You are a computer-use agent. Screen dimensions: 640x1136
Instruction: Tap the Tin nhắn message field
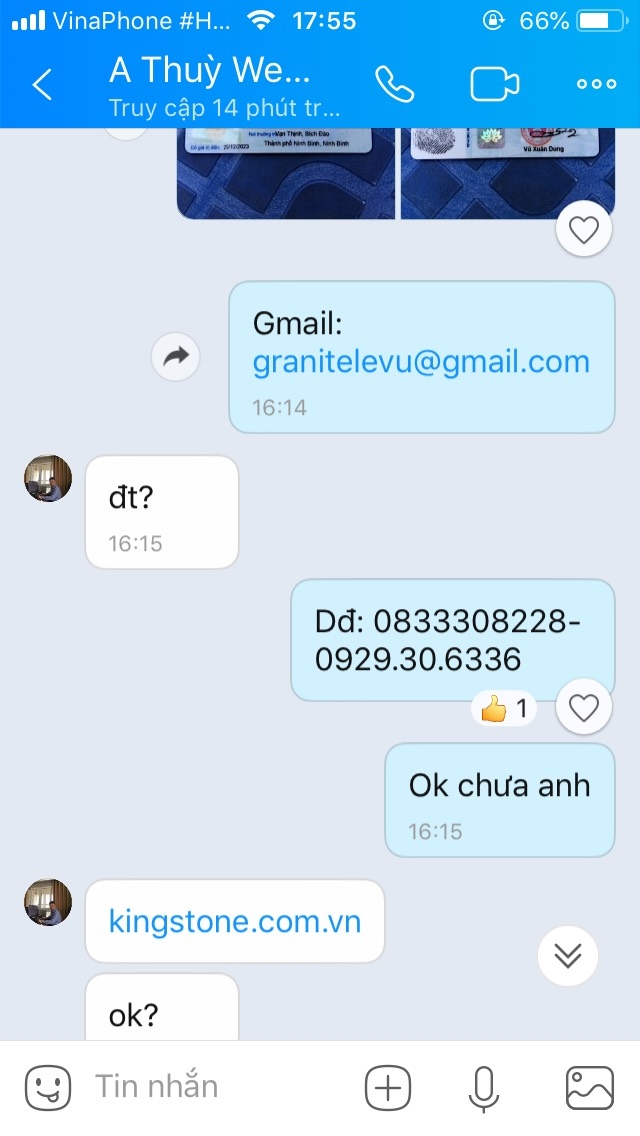217,1087
